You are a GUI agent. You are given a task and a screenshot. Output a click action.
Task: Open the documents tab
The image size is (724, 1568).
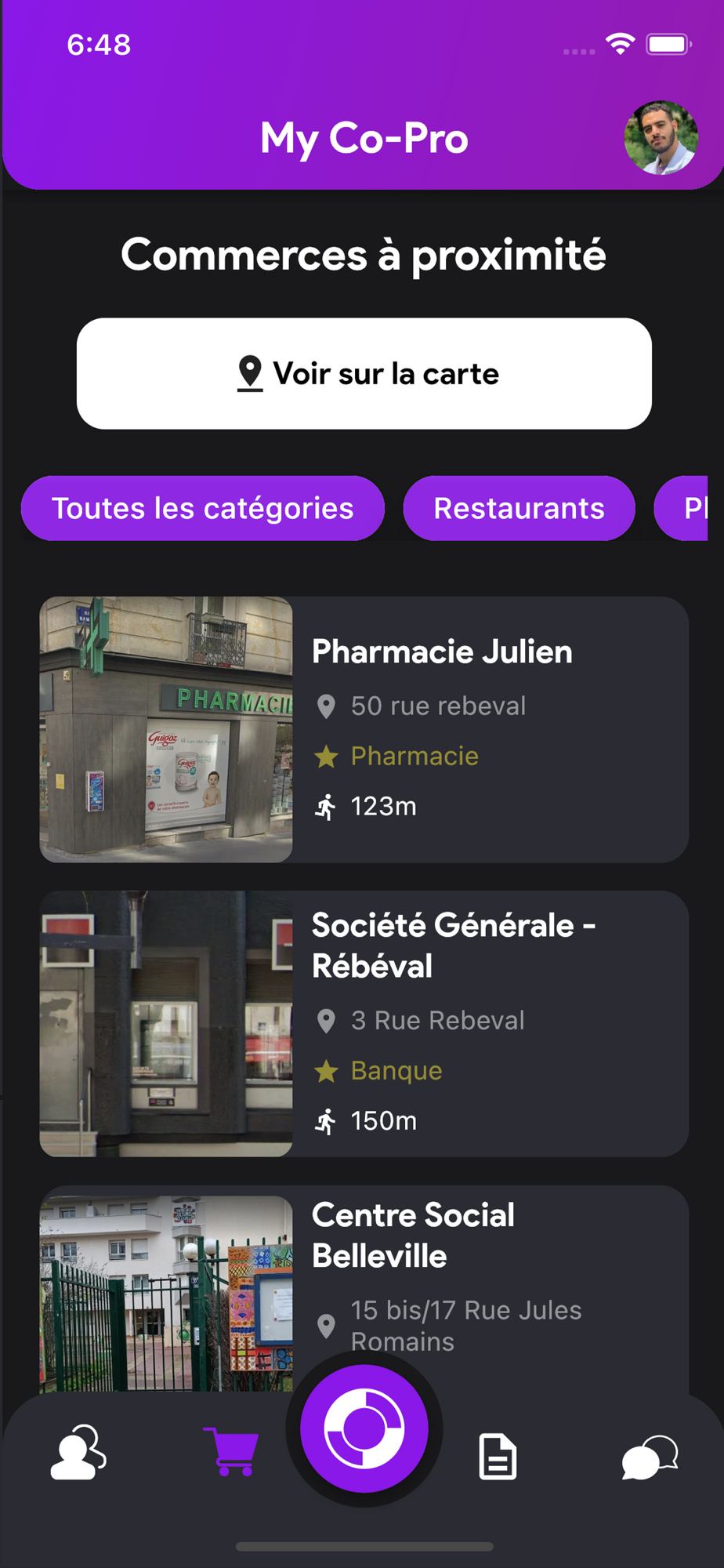498,1457
